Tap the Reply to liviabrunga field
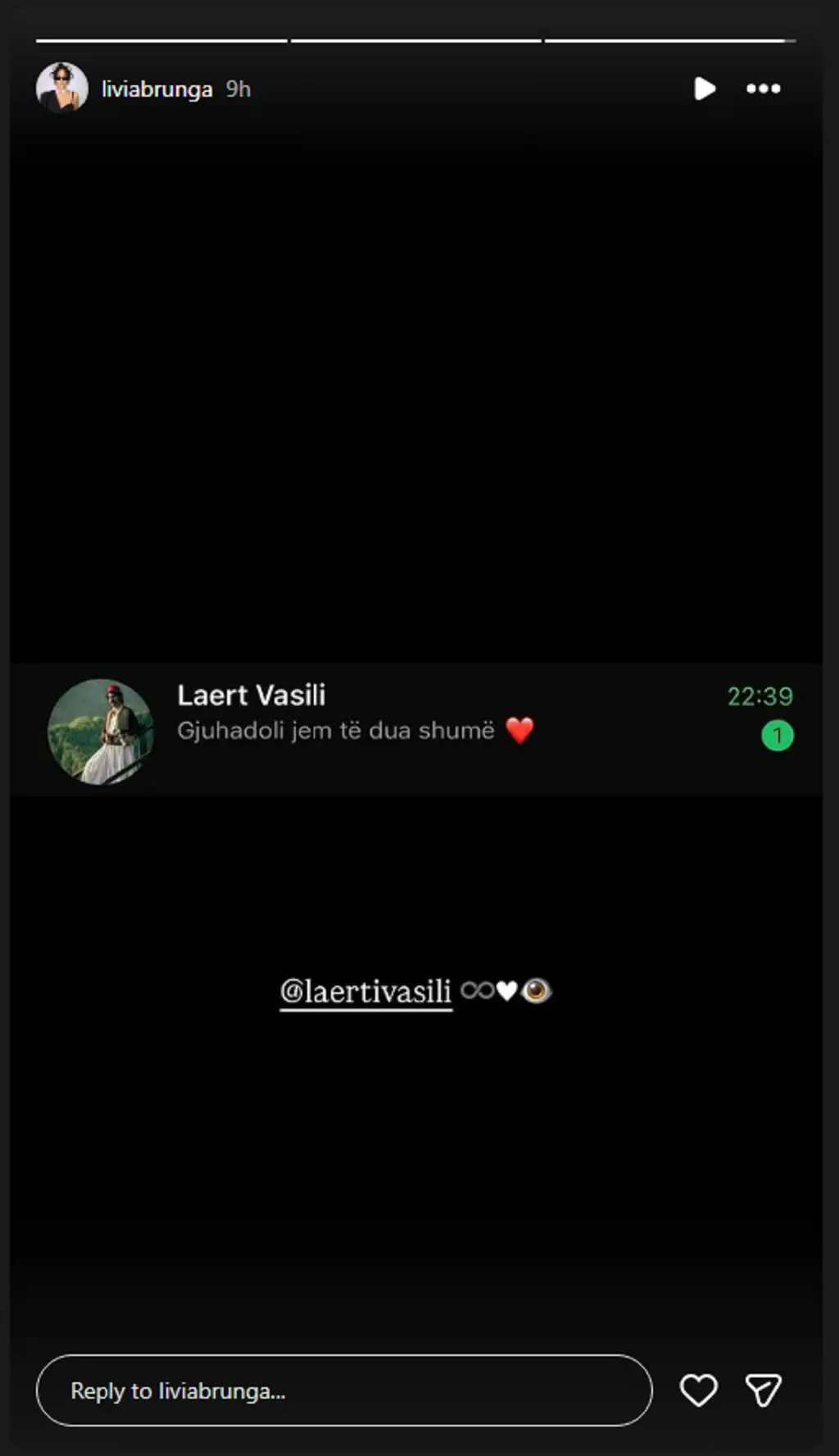839x1456 pixels. (344, 1390)
